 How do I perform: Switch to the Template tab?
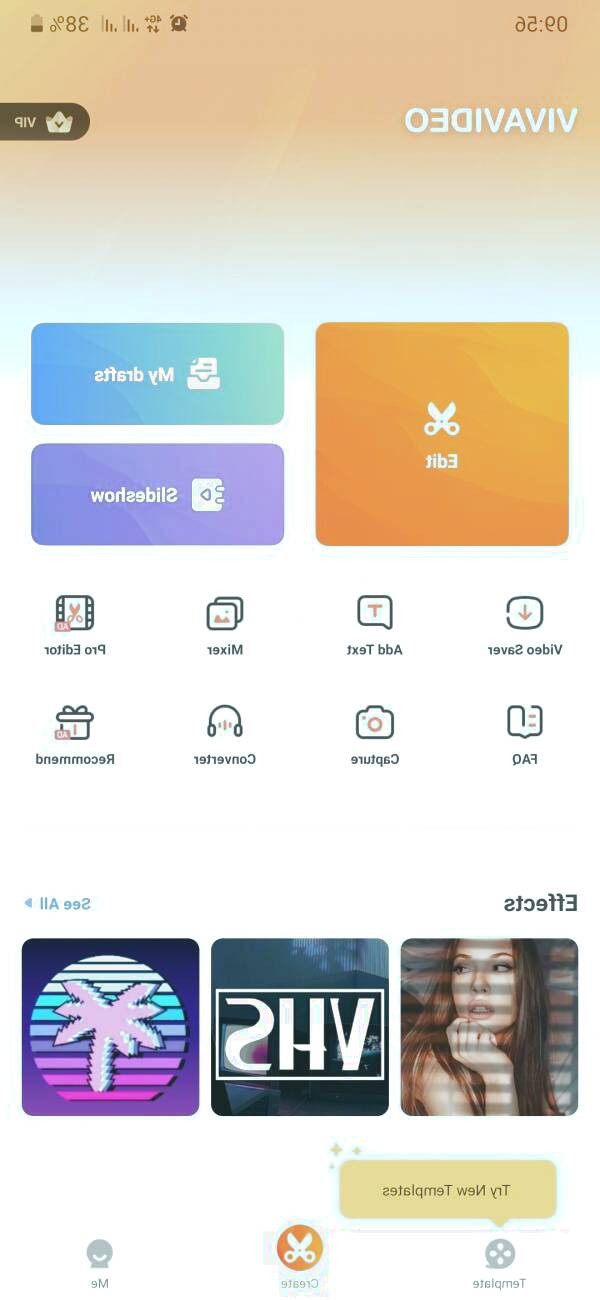(499, 1262)
